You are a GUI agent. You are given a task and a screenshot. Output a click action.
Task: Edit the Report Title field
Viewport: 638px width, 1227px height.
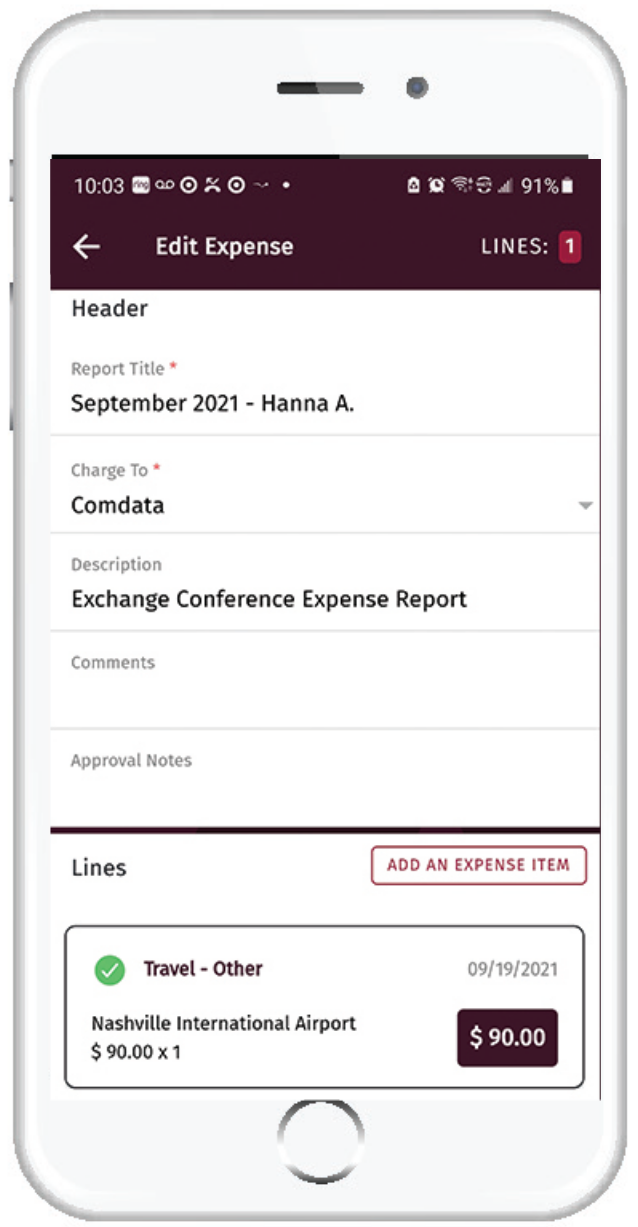325,388
